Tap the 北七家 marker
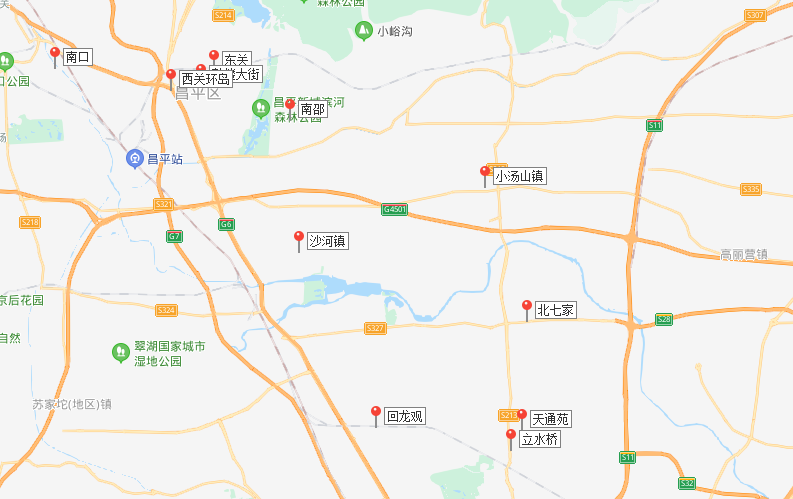The image size is (793, 499). coord(527,307)
